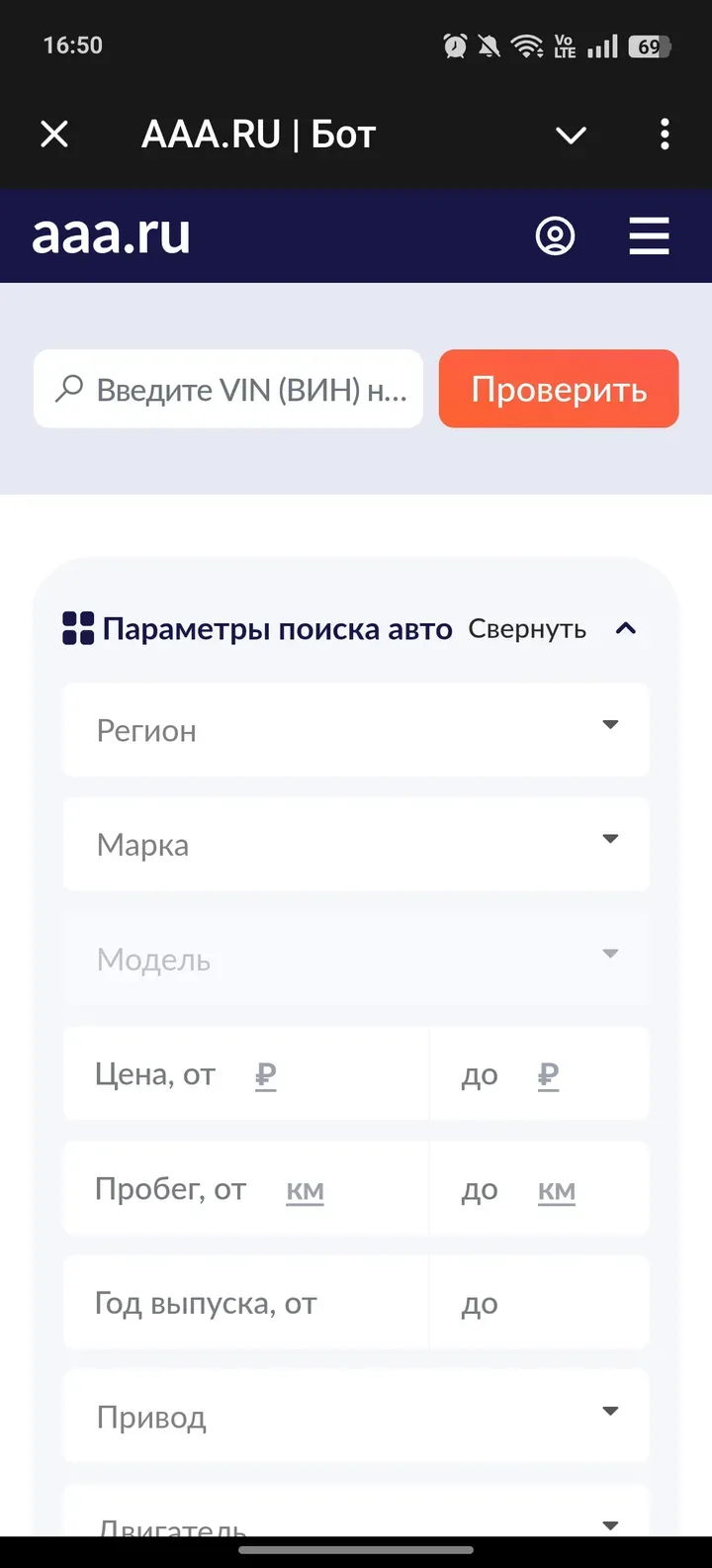Close the in-app browser with the X
The width and height of the screenshot is (712, 1568).
tap(54, 134)
